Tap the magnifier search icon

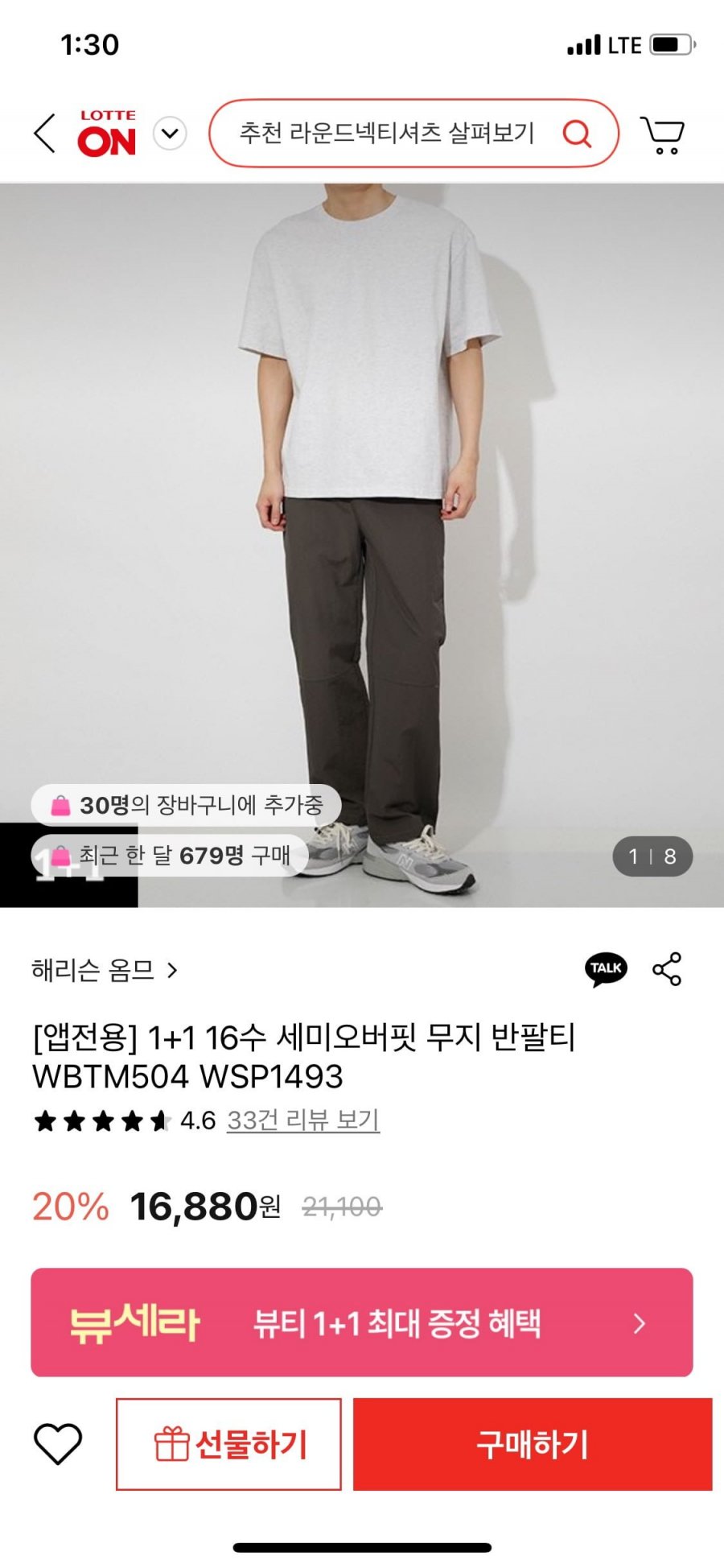(577, 134)
